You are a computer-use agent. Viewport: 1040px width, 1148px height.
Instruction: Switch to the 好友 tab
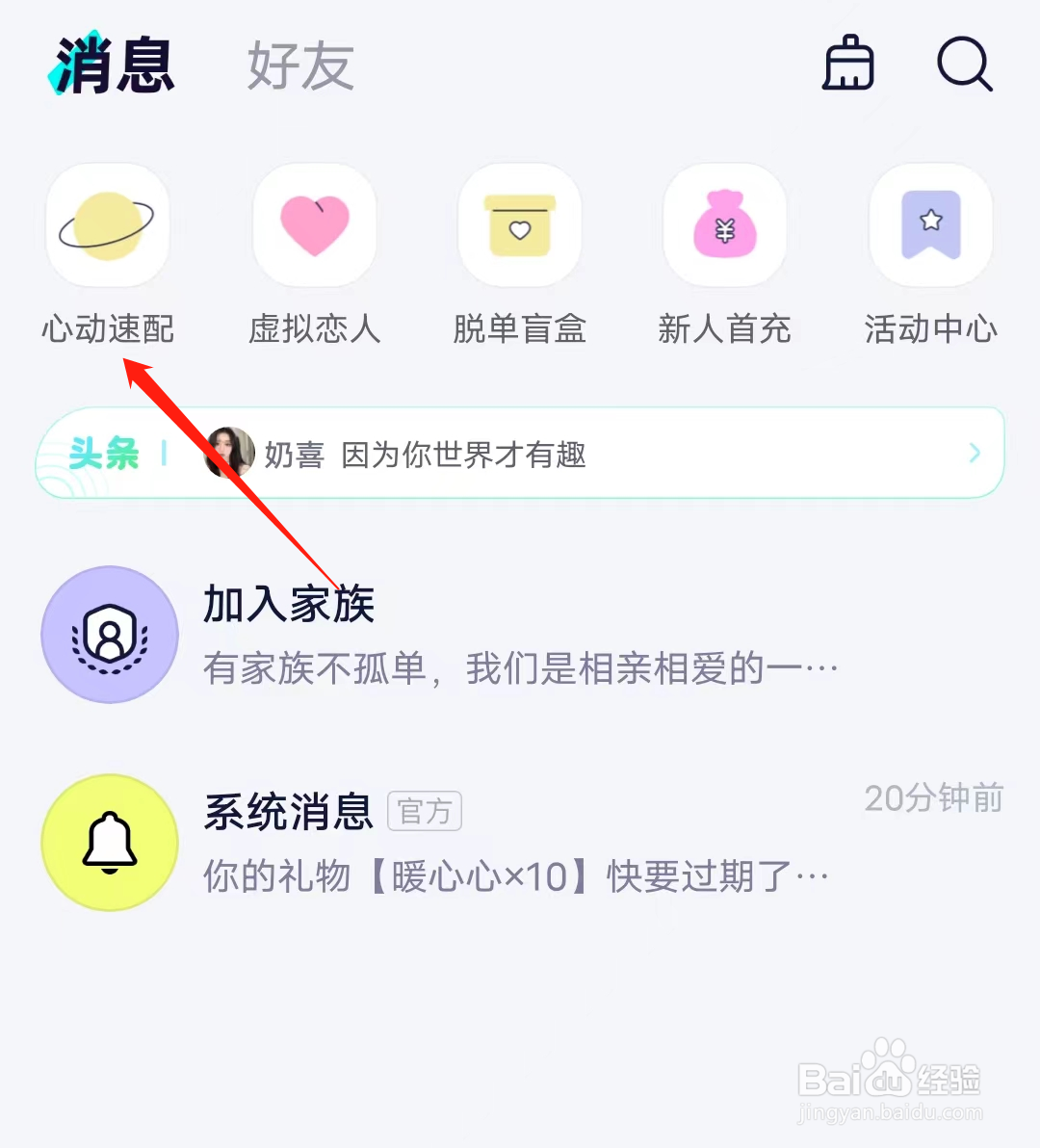299,67
